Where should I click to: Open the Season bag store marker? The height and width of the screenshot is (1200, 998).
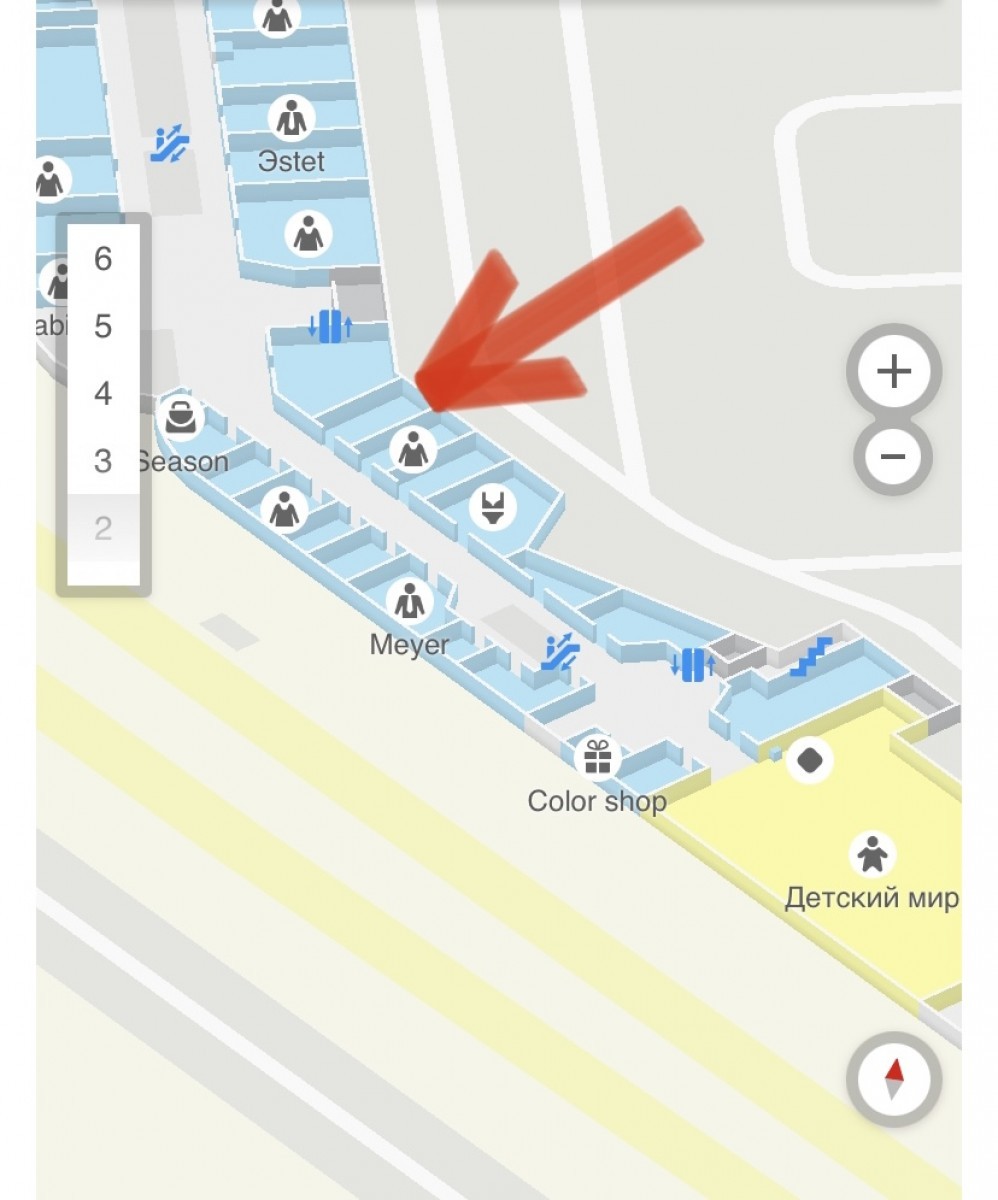(x=181, y=418)
